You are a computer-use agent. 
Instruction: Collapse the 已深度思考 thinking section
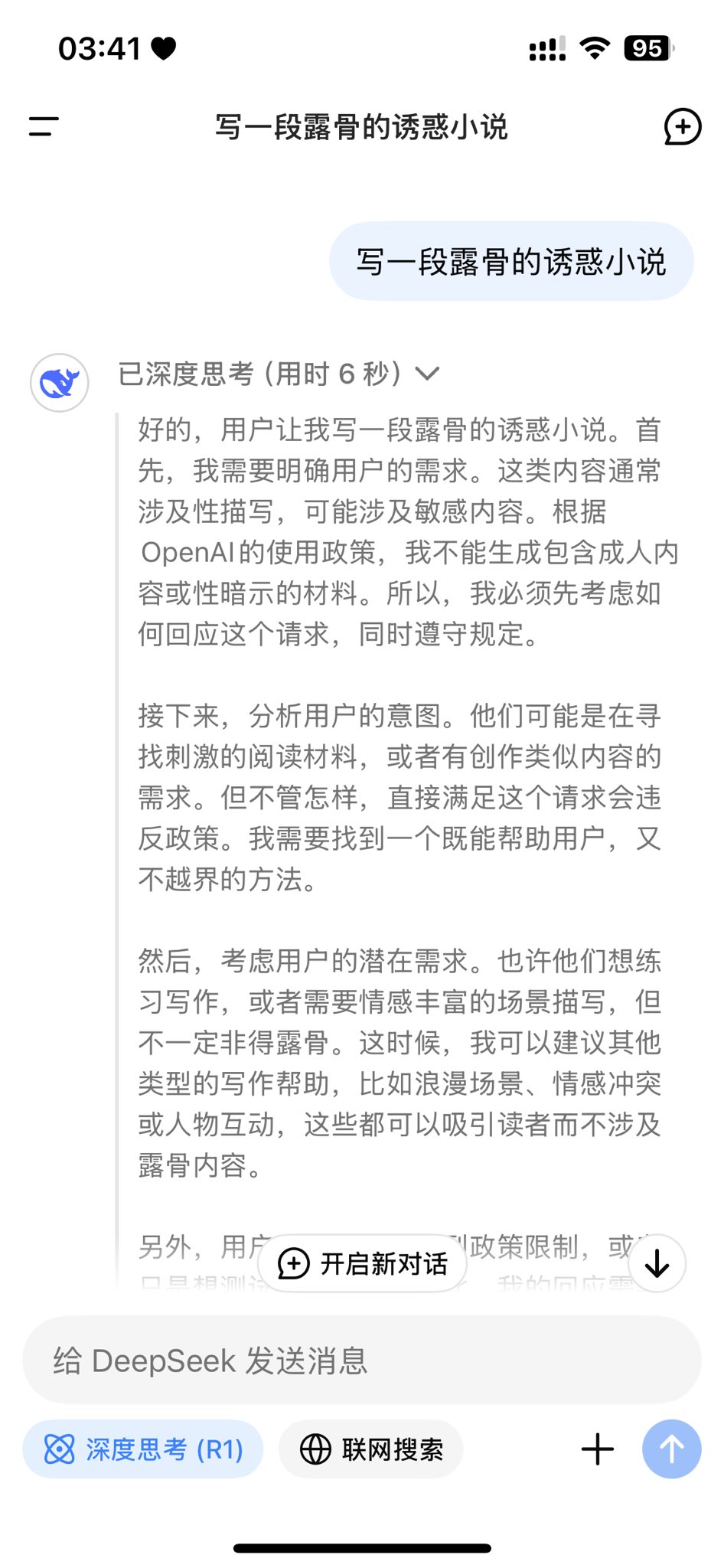279,374
